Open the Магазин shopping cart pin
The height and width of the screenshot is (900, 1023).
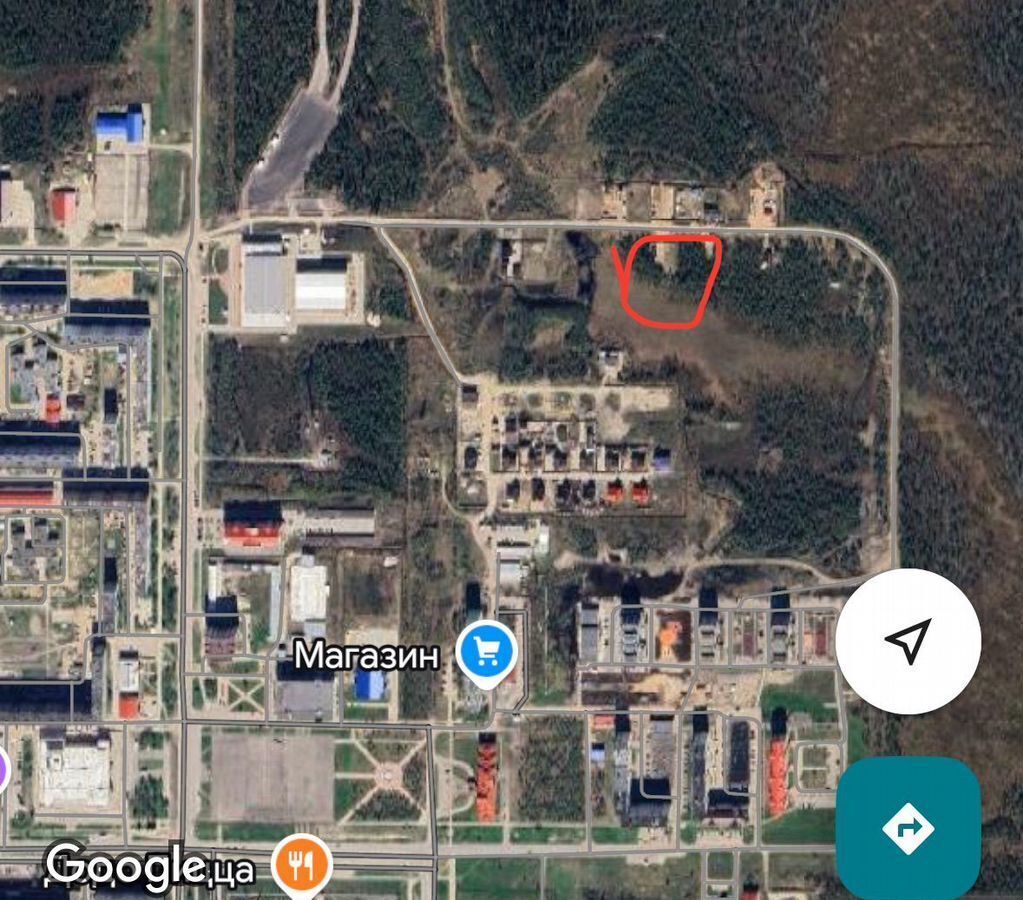486,653
